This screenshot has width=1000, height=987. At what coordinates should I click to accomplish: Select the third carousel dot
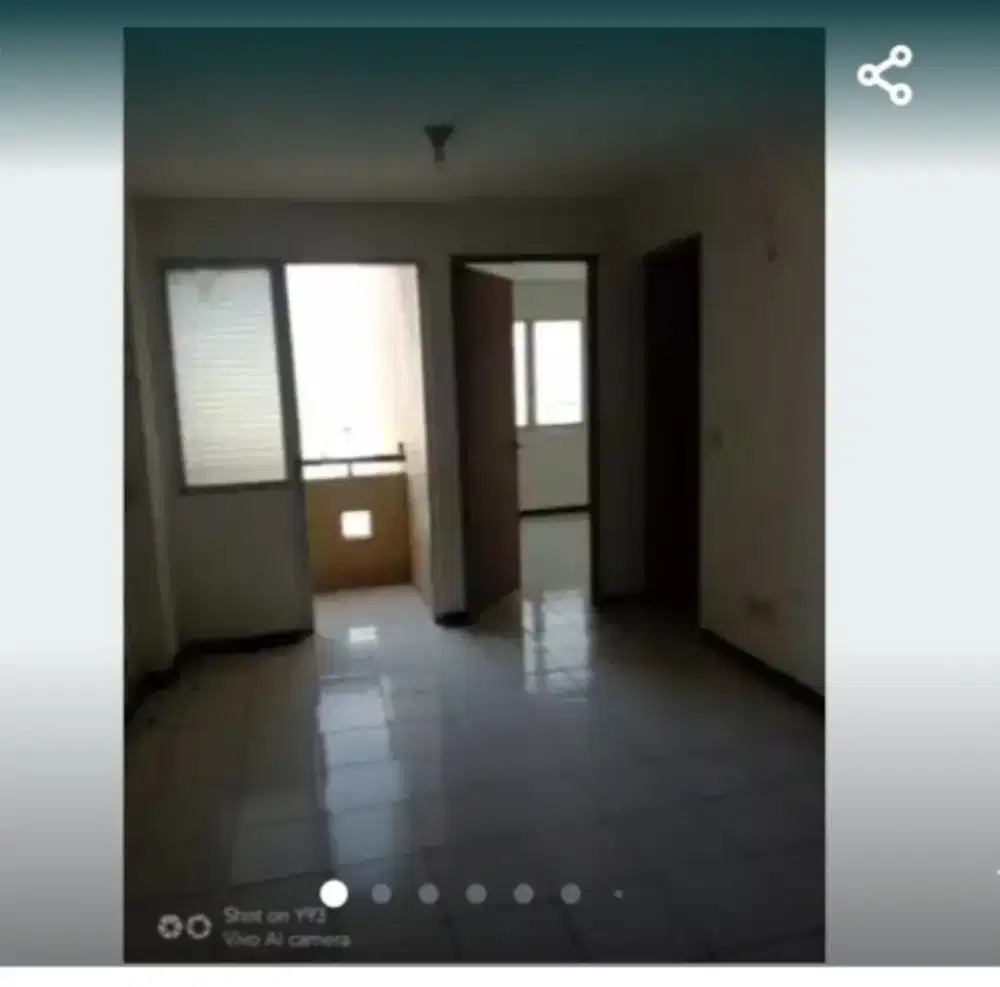pos(428,894)
